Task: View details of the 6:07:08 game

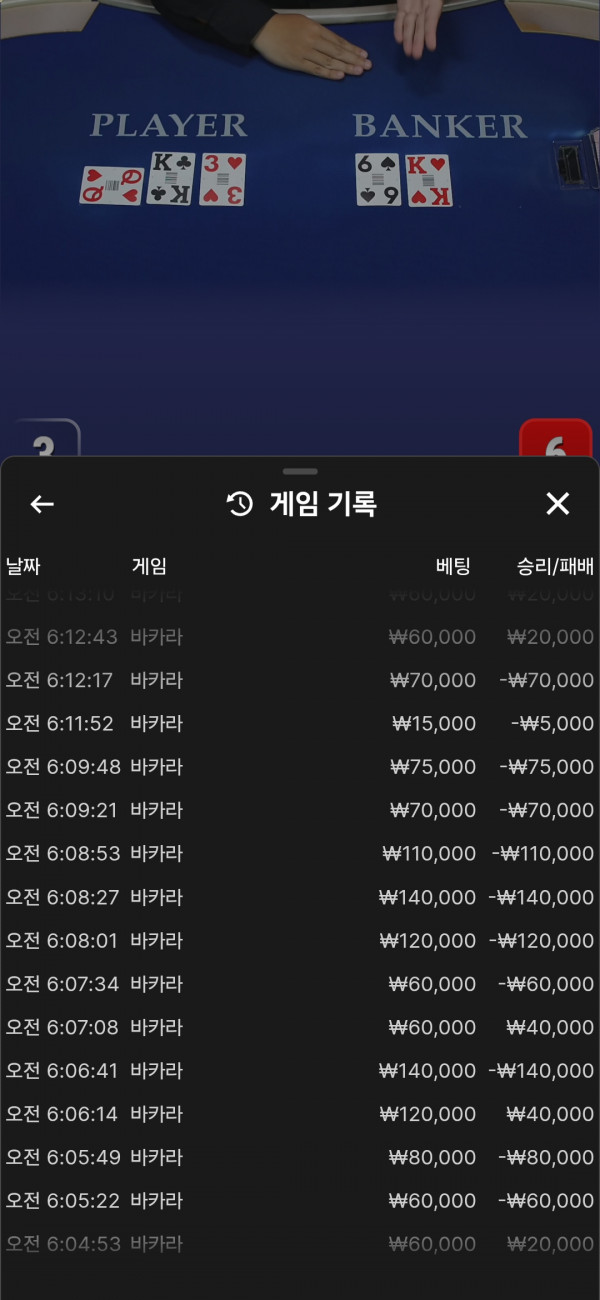Action: (x=300, y=1027)
